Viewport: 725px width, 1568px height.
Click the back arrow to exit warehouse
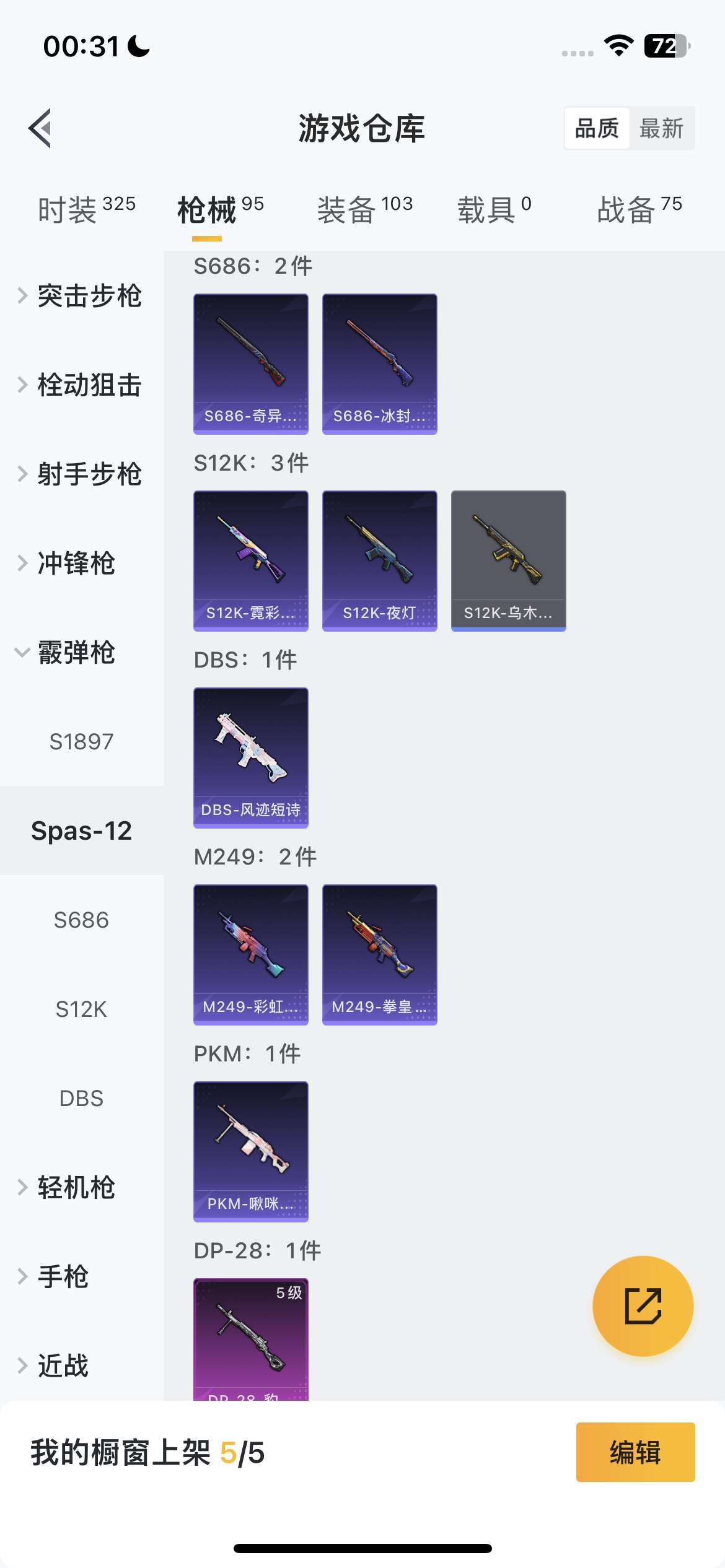[40, 128]
